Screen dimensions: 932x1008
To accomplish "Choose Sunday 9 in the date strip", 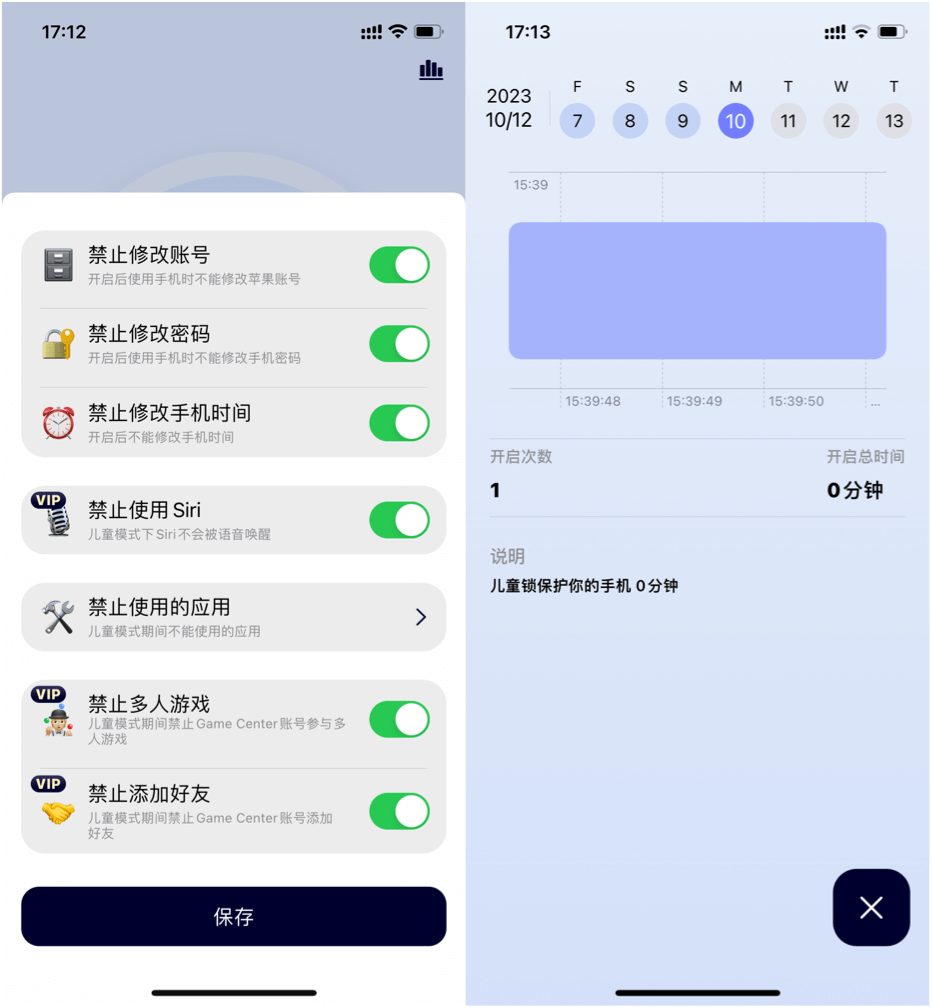I will click(682, 121).
